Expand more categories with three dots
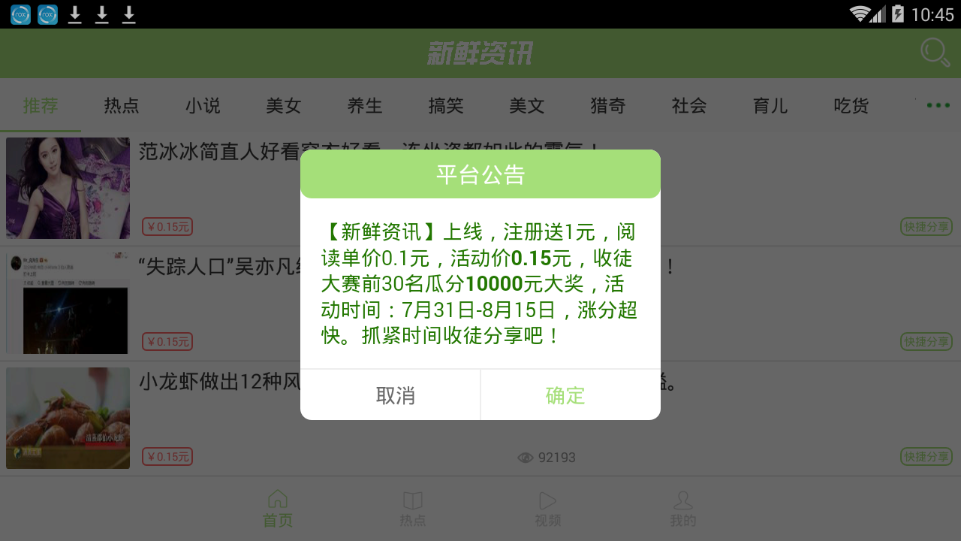The image size is (961, 541). click(937, 106)
